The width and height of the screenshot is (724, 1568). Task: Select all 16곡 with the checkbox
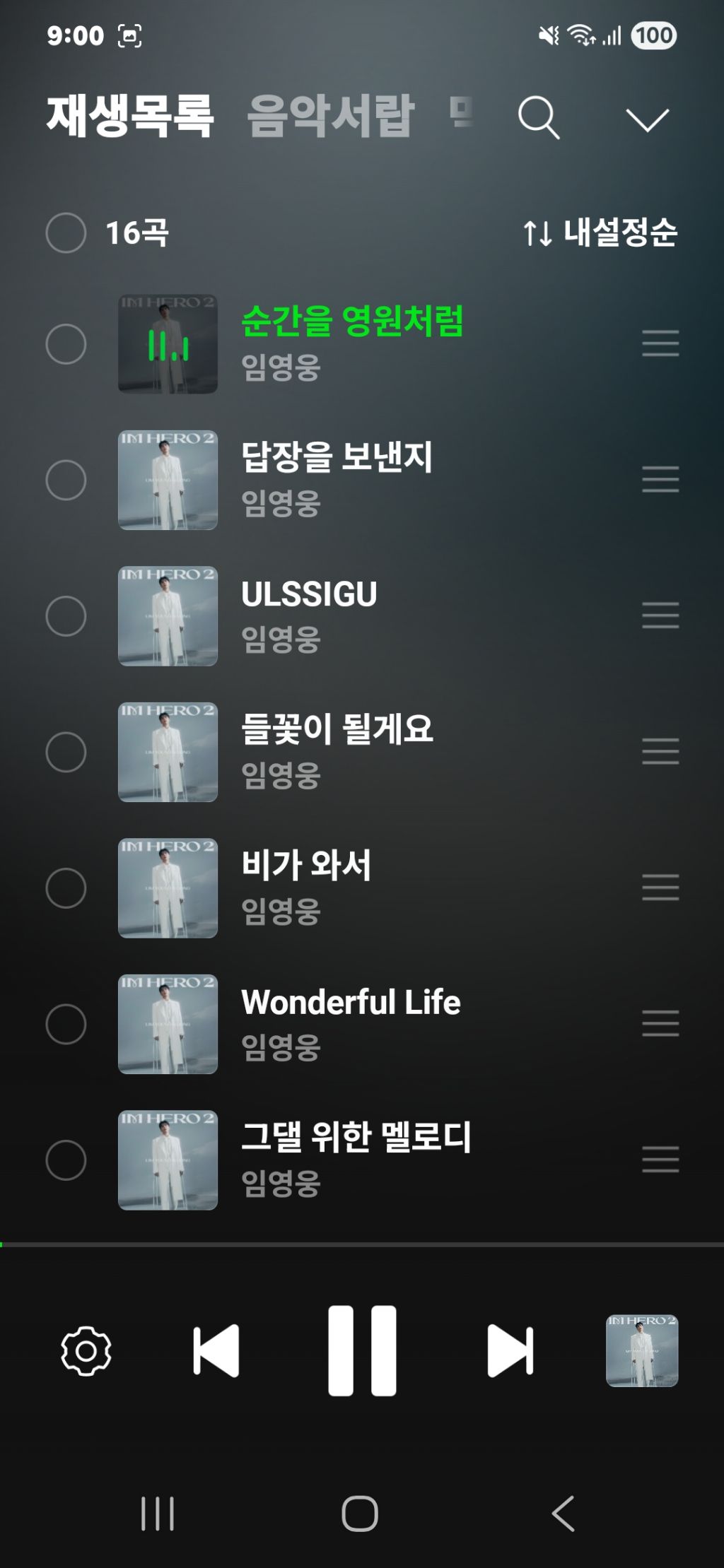[x=66, y=232]
